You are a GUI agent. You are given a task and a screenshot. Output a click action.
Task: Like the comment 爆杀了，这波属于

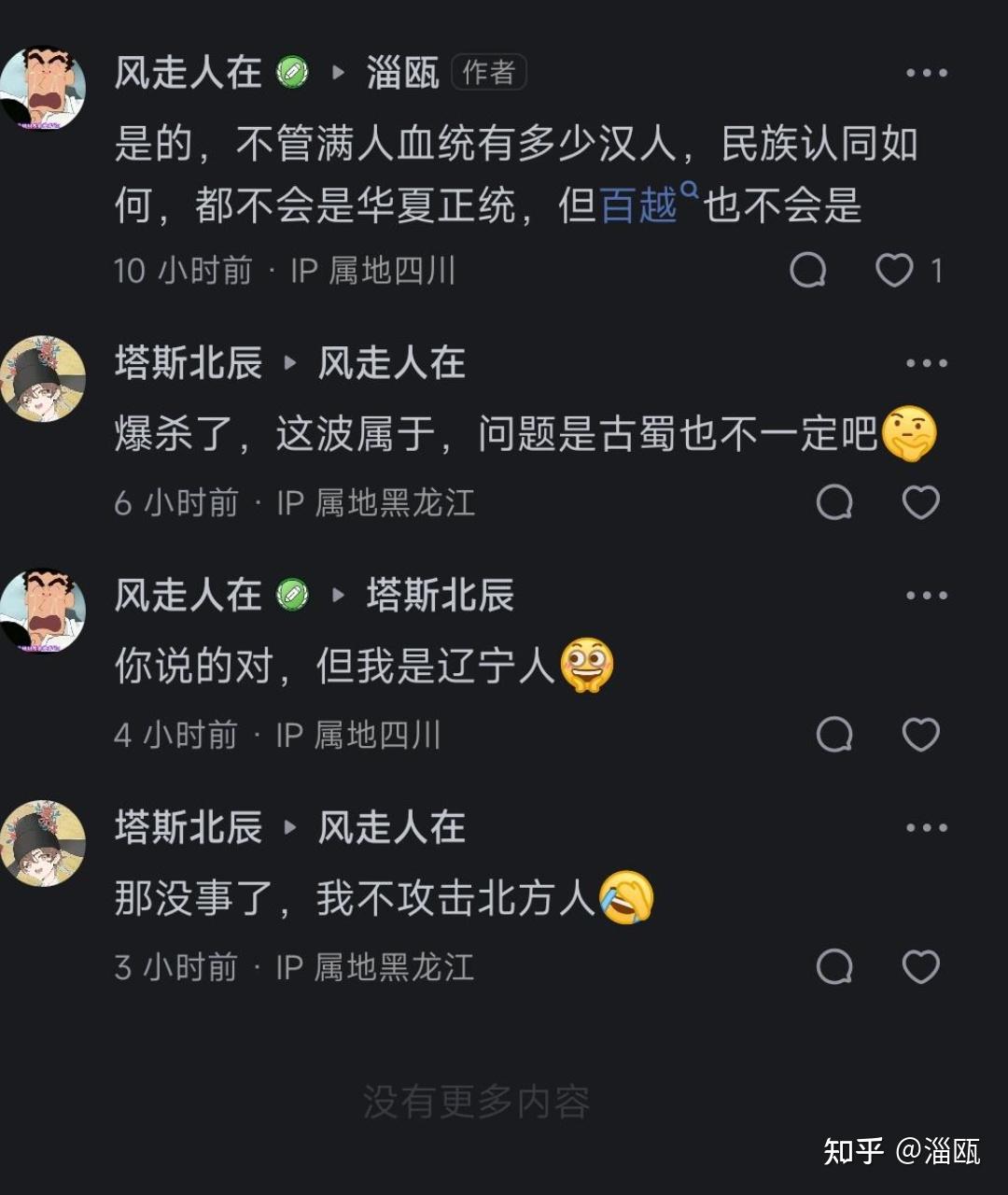pyautogui.click(x=920, y=503)
